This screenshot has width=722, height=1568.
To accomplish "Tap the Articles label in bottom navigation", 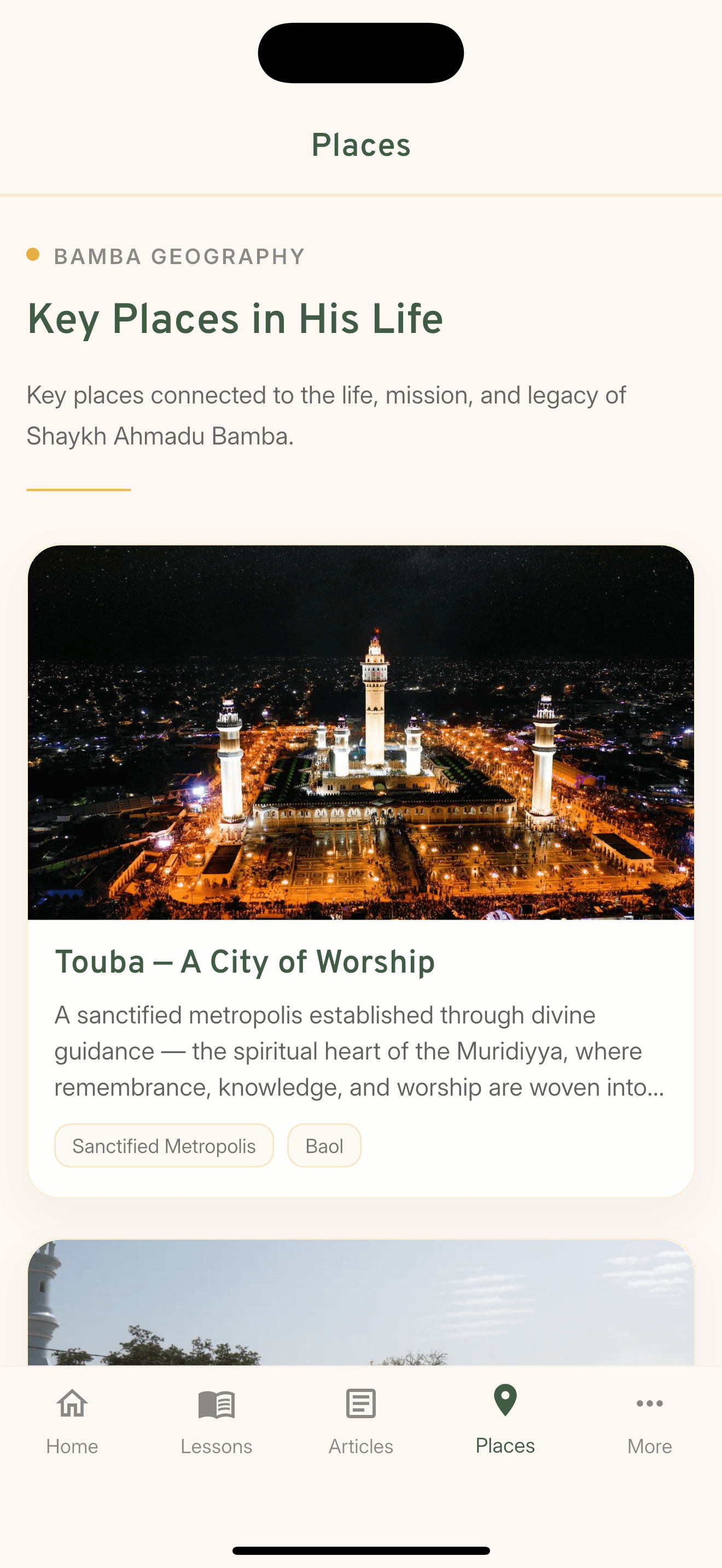I will click(x=360, y=1448).
